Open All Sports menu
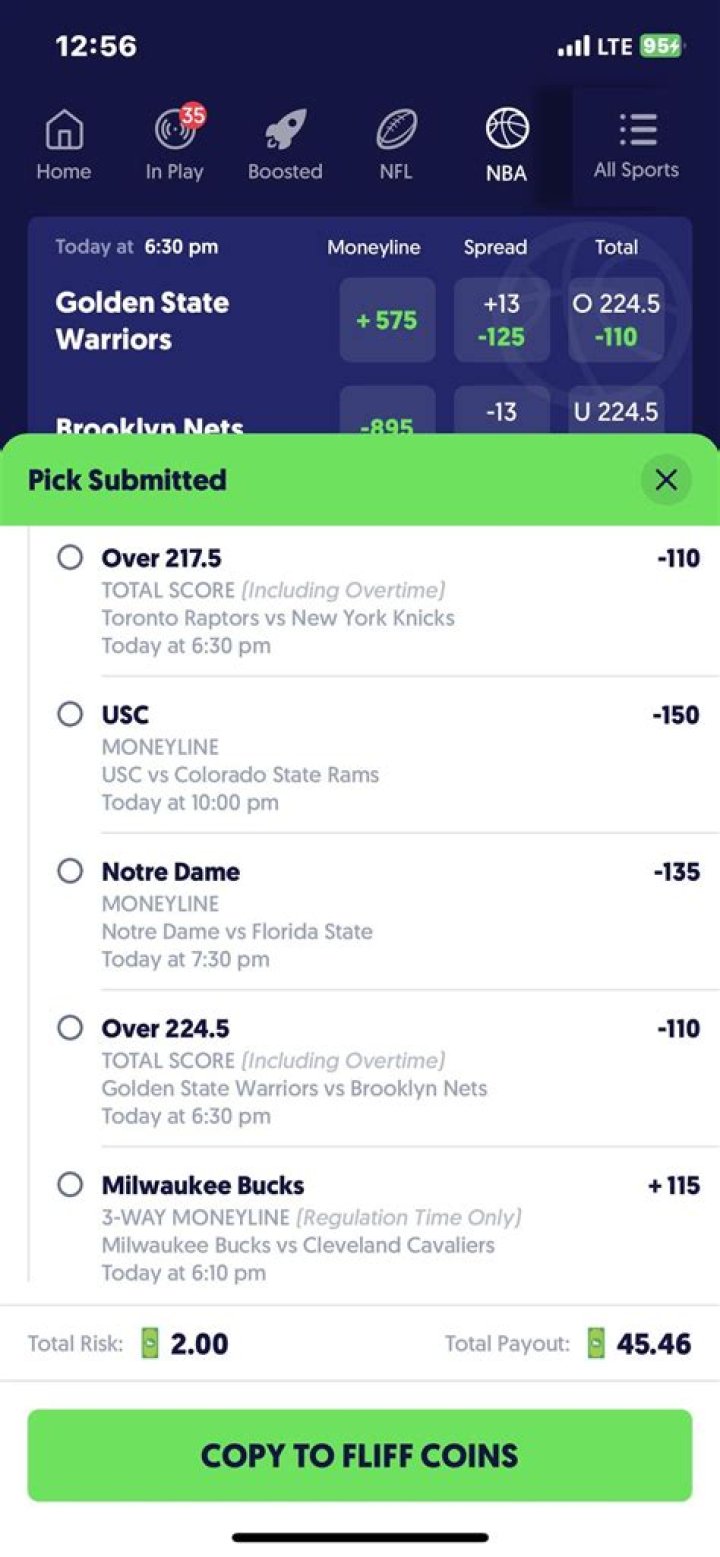This screenshot has height=1557, width=720. point(636,146)
